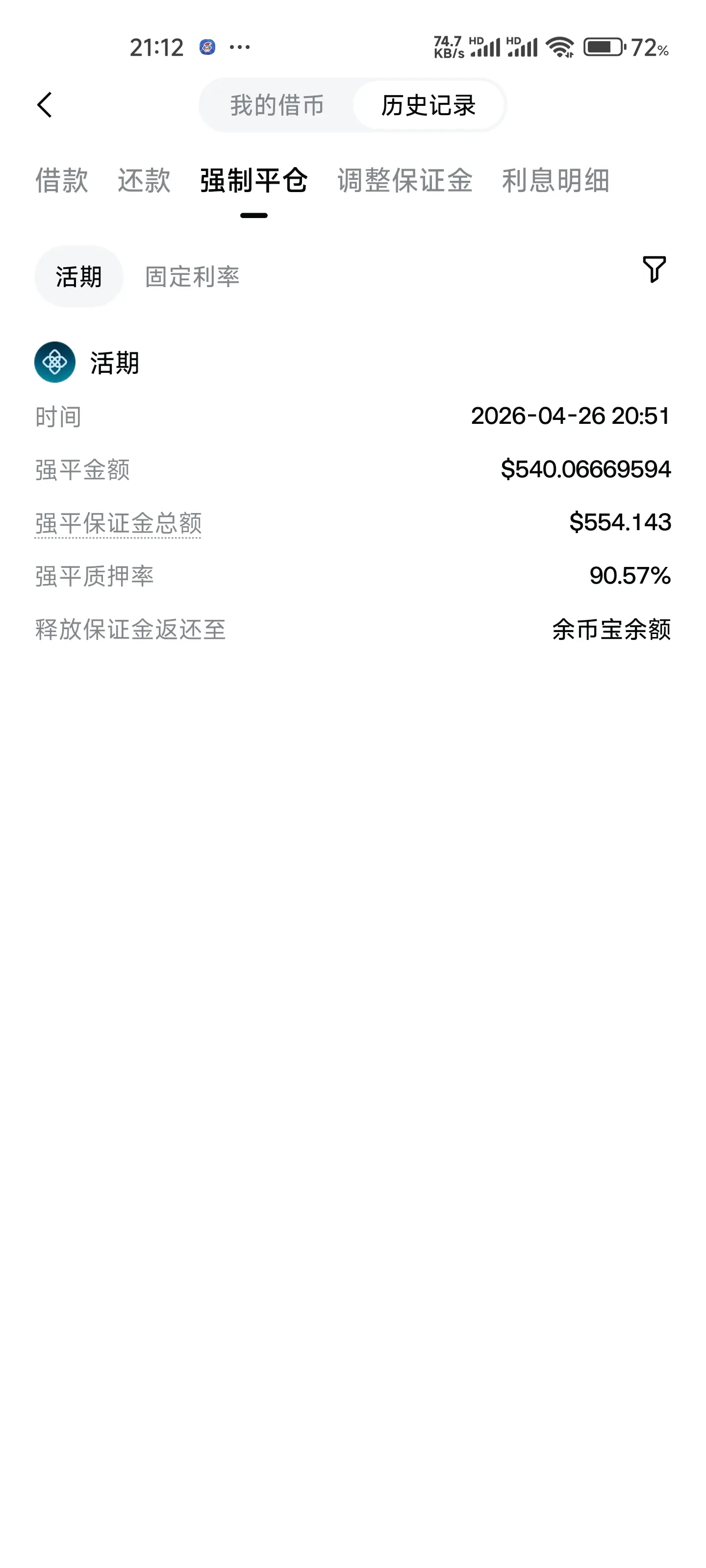Viewport: 706px width, 1568px height.
Task: Tap the liquidation amount $540.06669594 value
Action: pyautogui.click(x=585, y=469)
